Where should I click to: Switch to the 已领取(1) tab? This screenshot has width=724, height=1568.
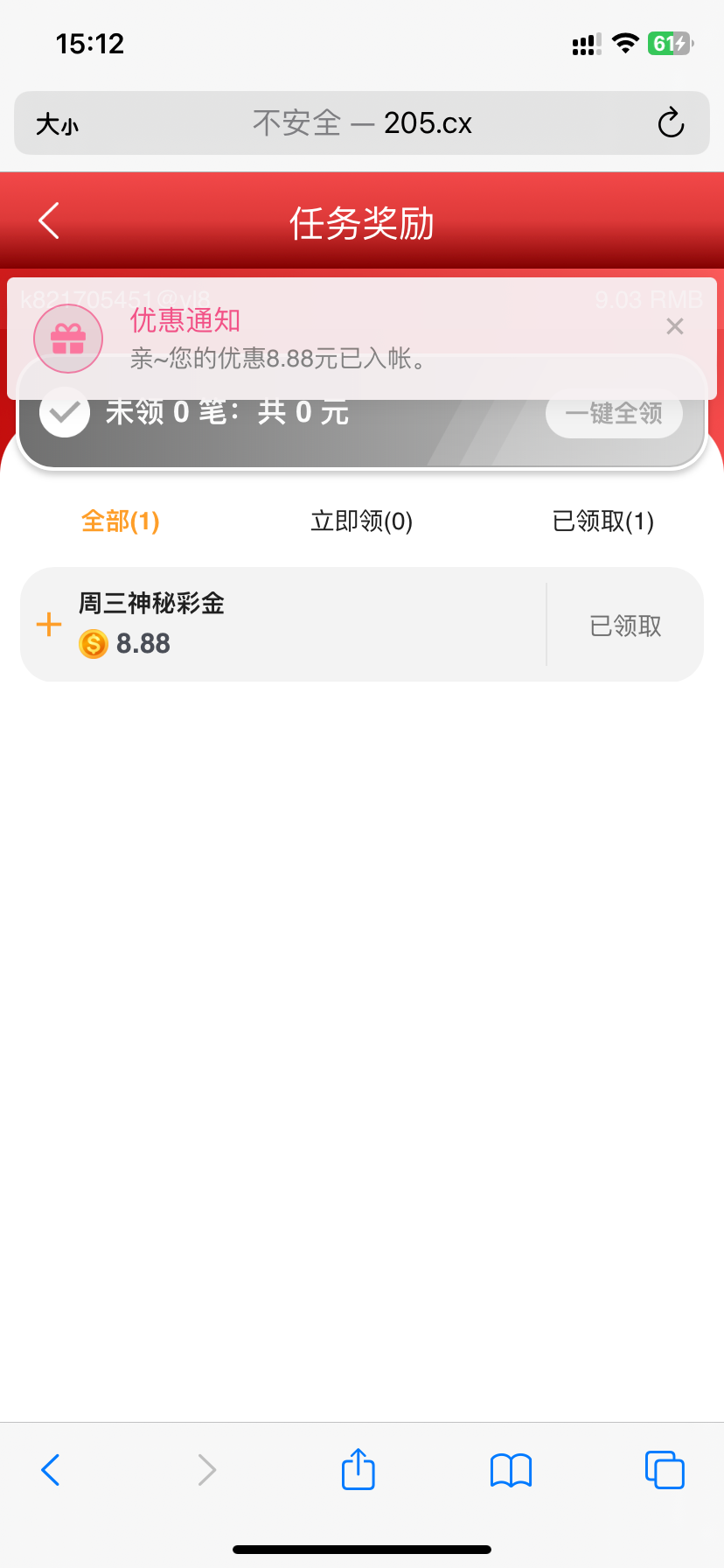coord(602,521)
